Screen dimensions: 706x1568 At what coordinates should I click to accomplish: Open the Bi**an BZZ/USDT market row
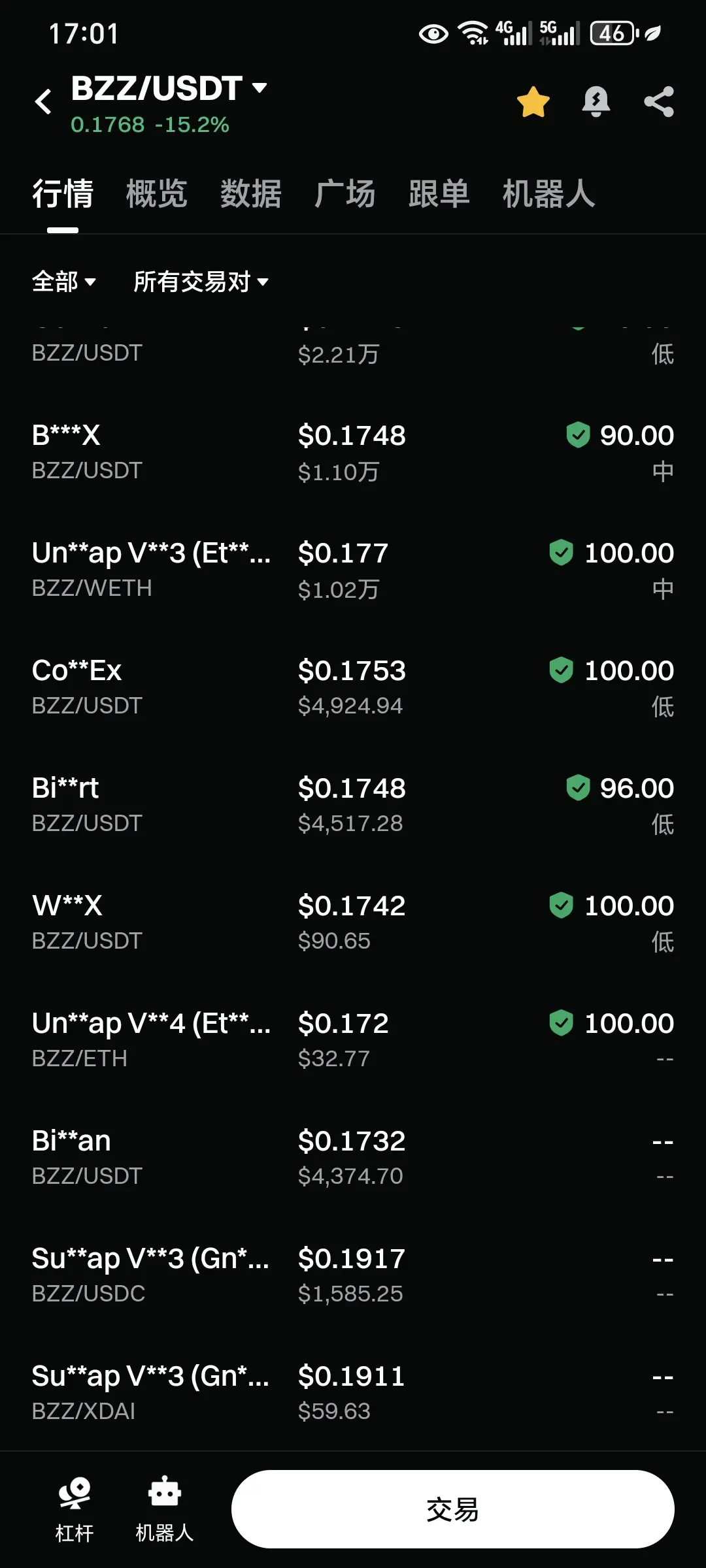(353, 1158)
